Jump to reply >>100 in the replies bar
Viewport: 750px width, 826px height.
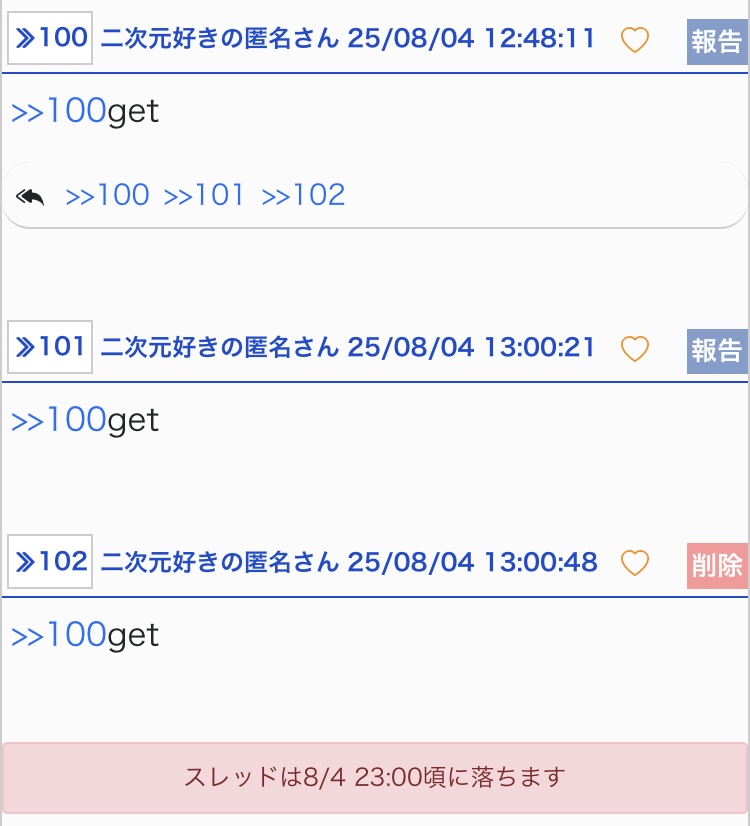pos(107,195)
